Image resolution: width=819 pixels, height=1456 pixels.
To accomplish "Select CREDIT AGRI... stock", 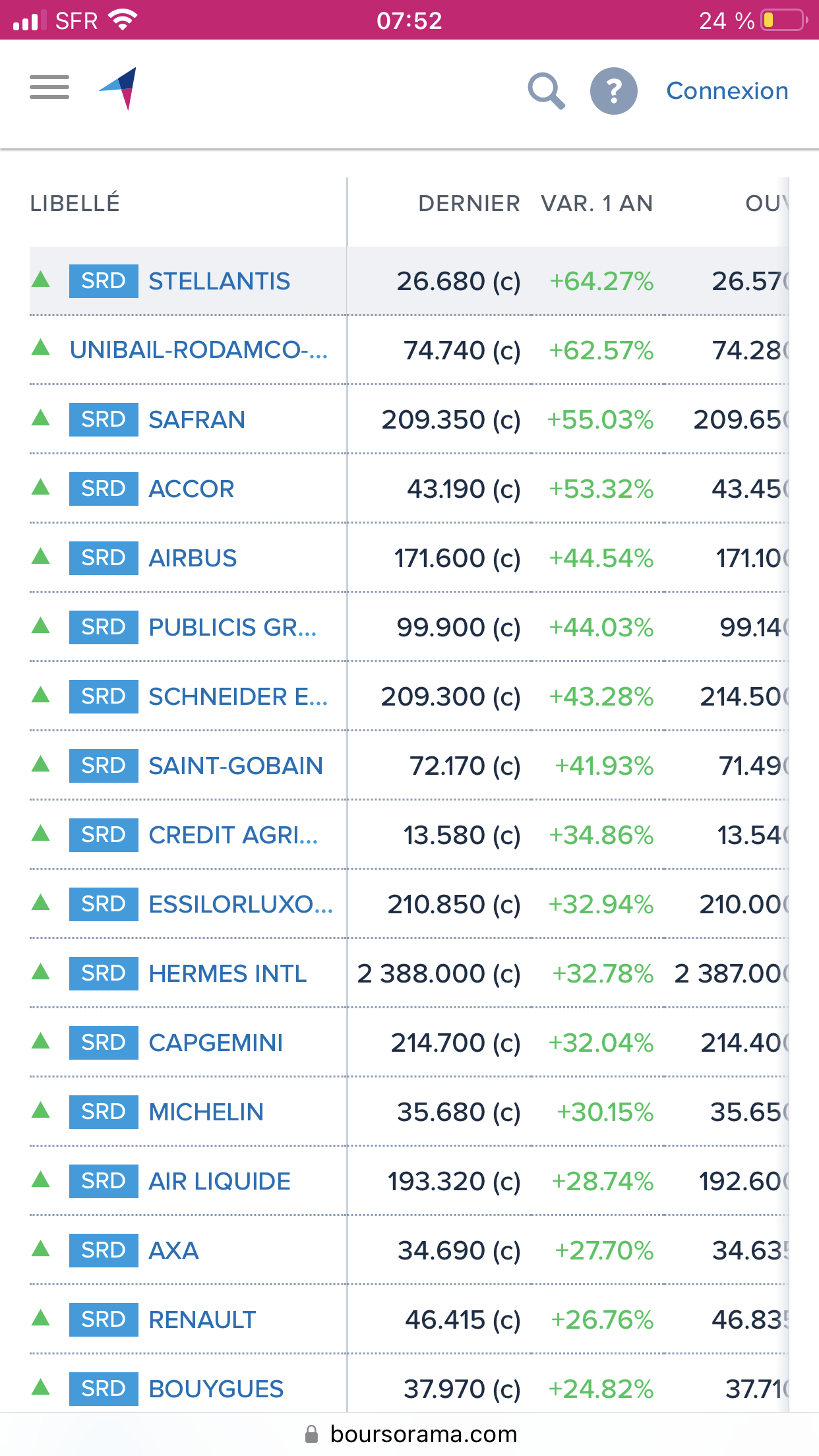I will [x=233, y=835].
